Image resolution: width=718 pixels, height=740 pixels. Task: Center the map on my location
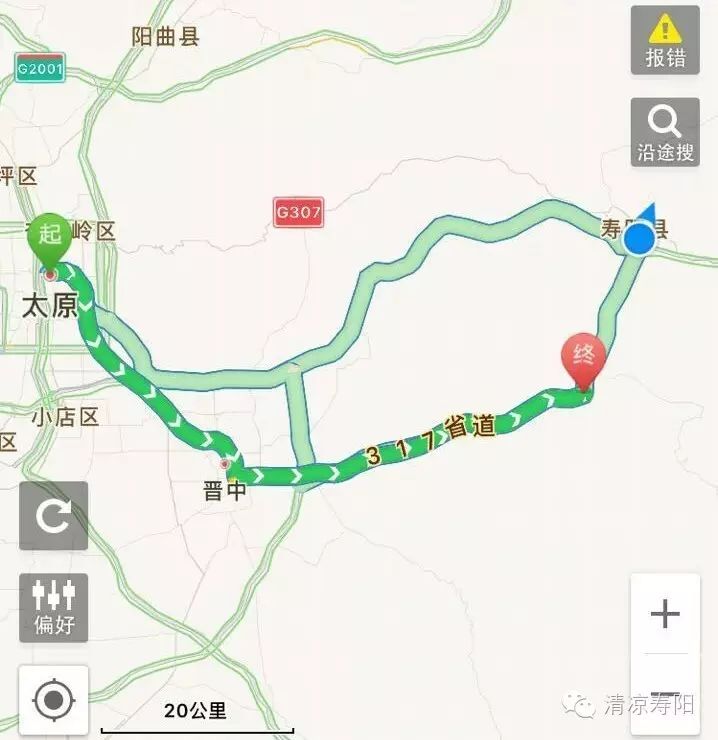pos(53,699)
